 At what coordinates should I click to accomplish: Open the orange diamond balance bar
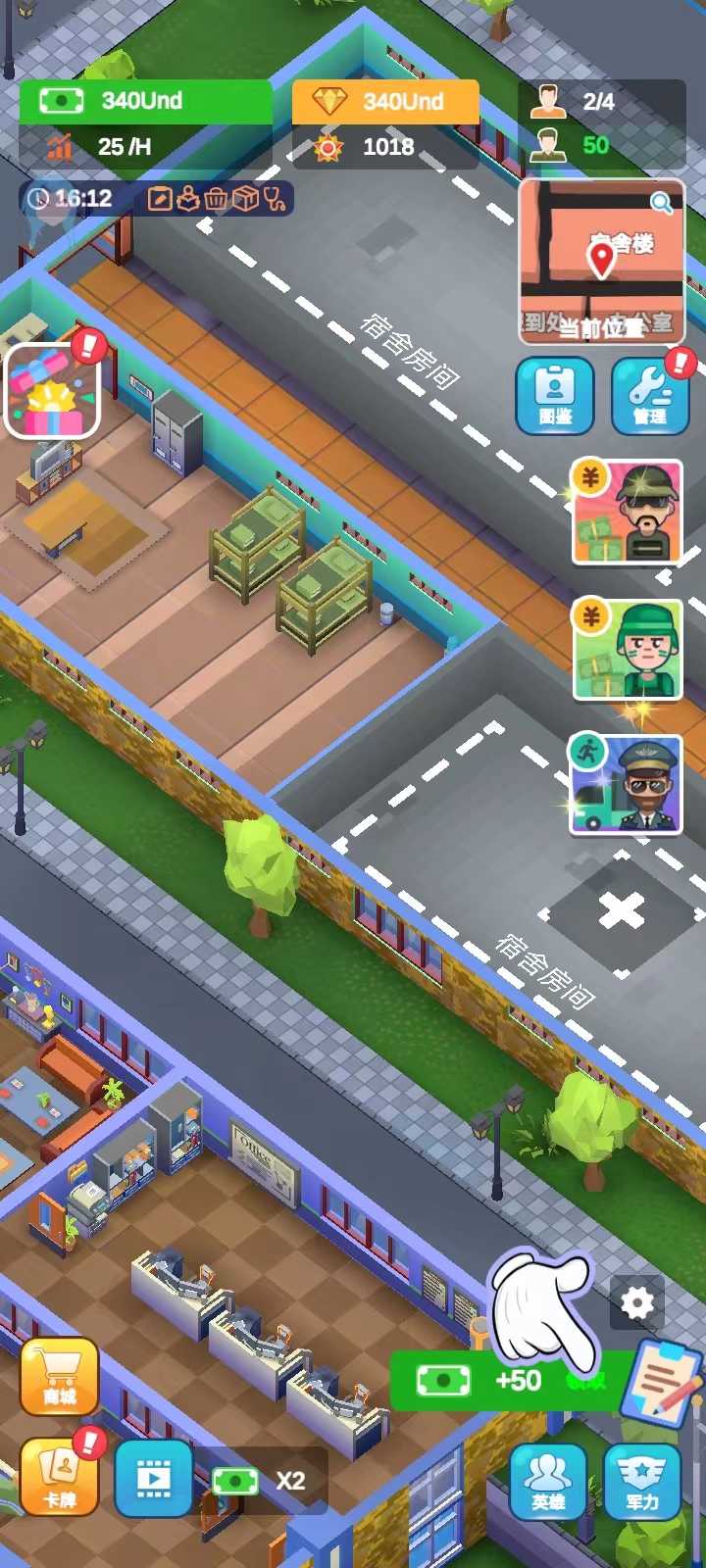pyautogui.click(x=385, y=101)
